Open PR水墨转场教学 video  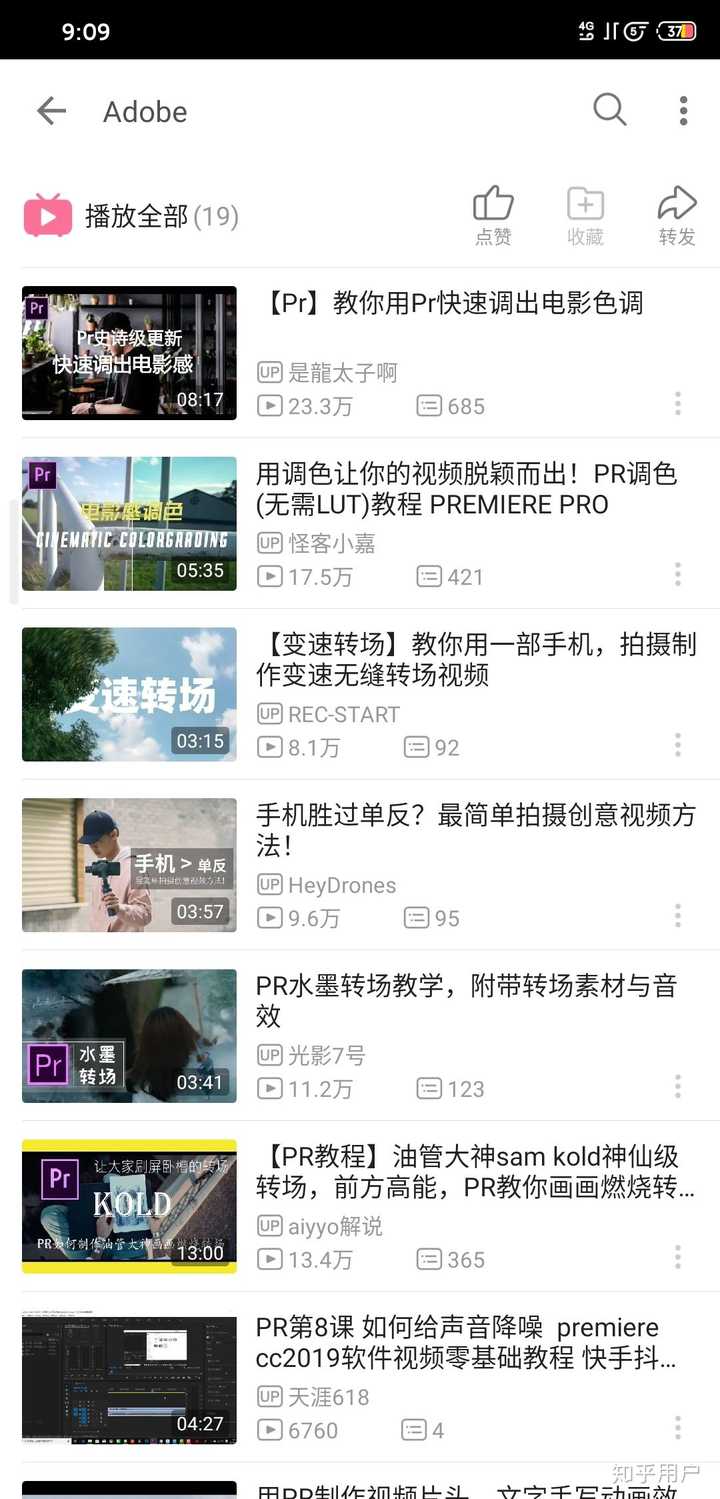click(465, 1001)
